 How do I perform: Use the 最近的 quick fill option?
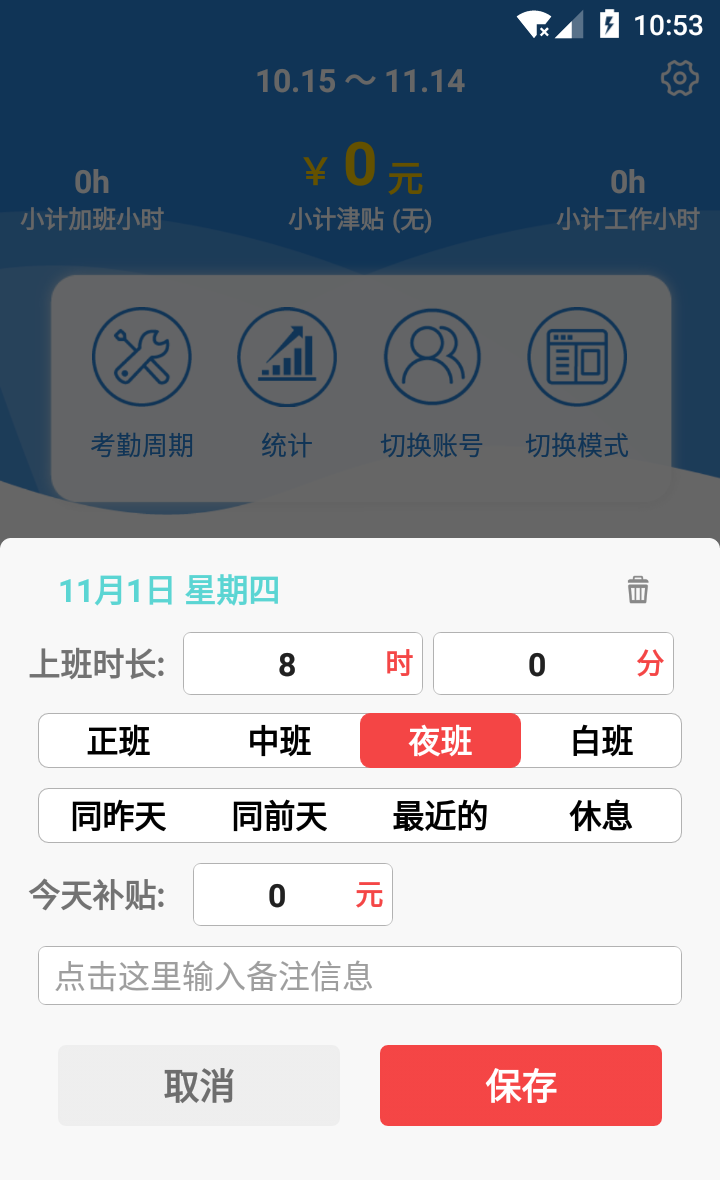[x=440, y=816]
